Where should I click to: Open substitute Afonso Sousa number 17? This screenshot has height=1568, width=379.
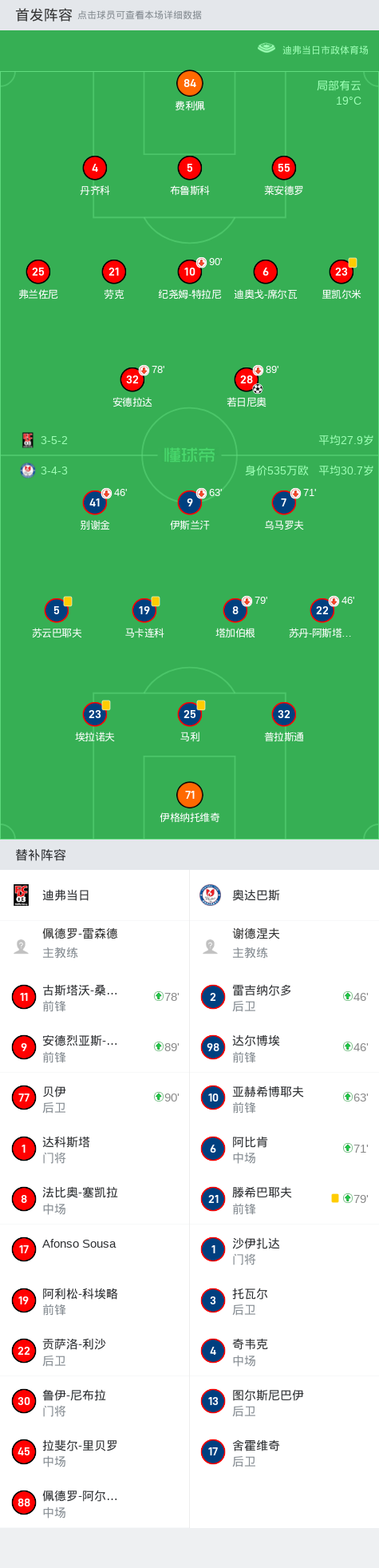click(95, 1249)
